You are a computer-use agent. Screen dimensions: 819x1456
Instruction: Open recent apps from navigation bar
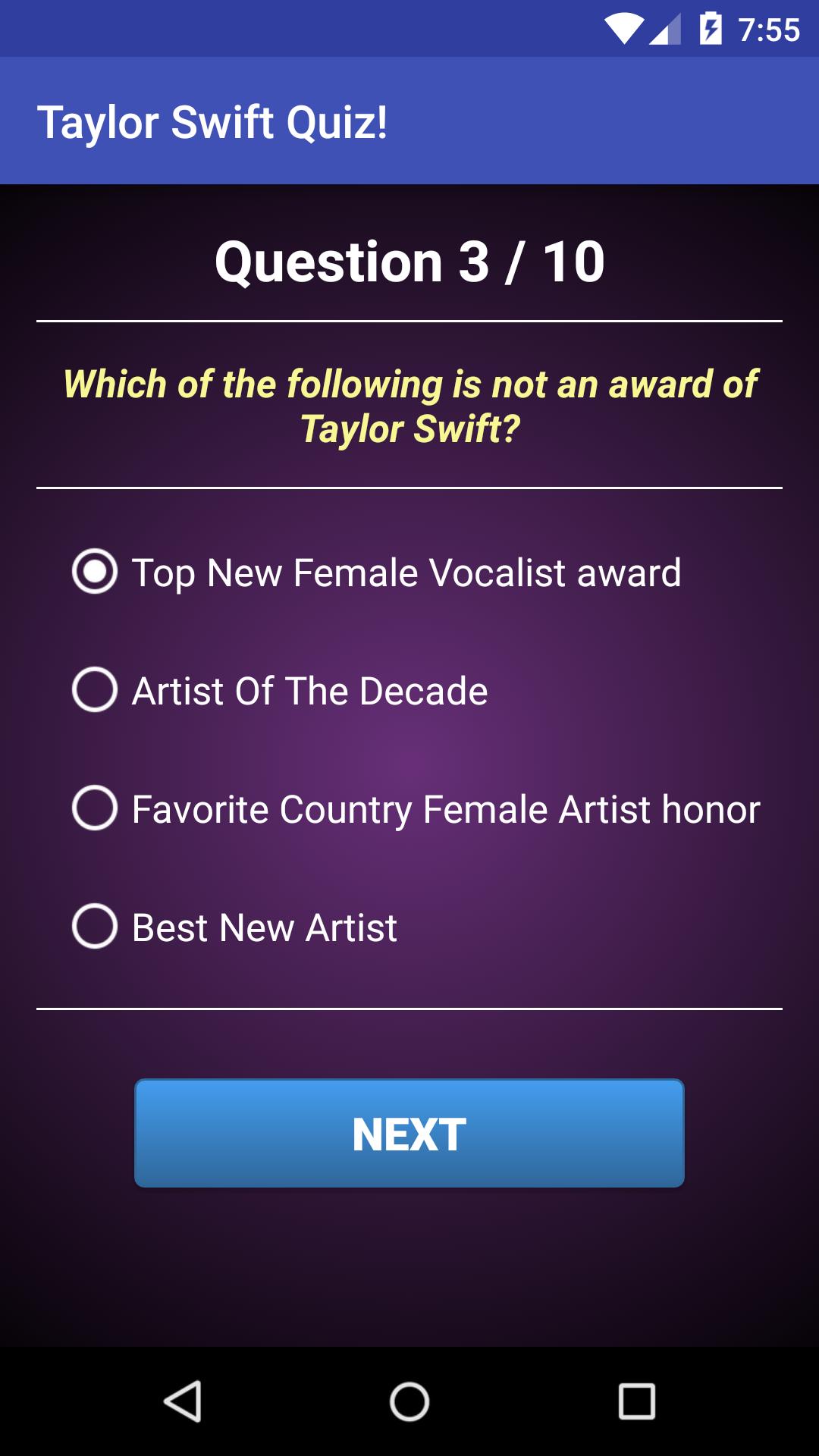(636, 1401)
